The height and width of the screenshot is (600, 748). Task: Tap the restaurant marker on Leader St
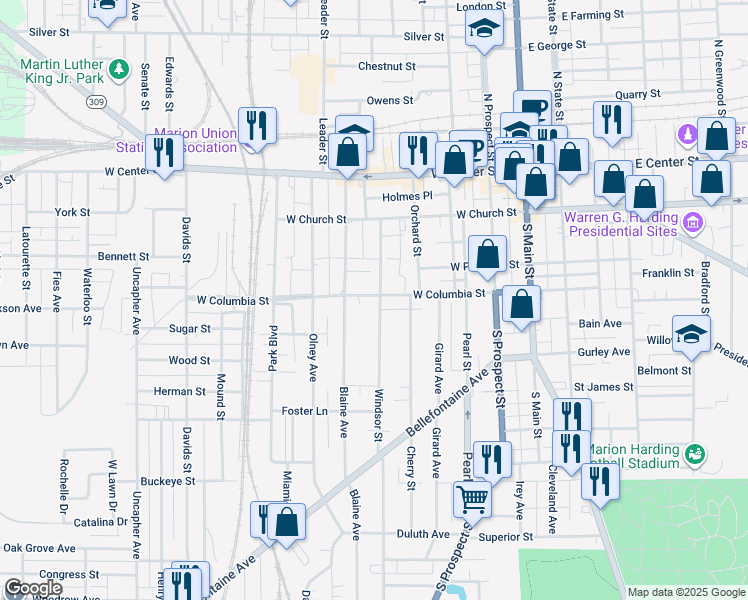tap(258, 125)
